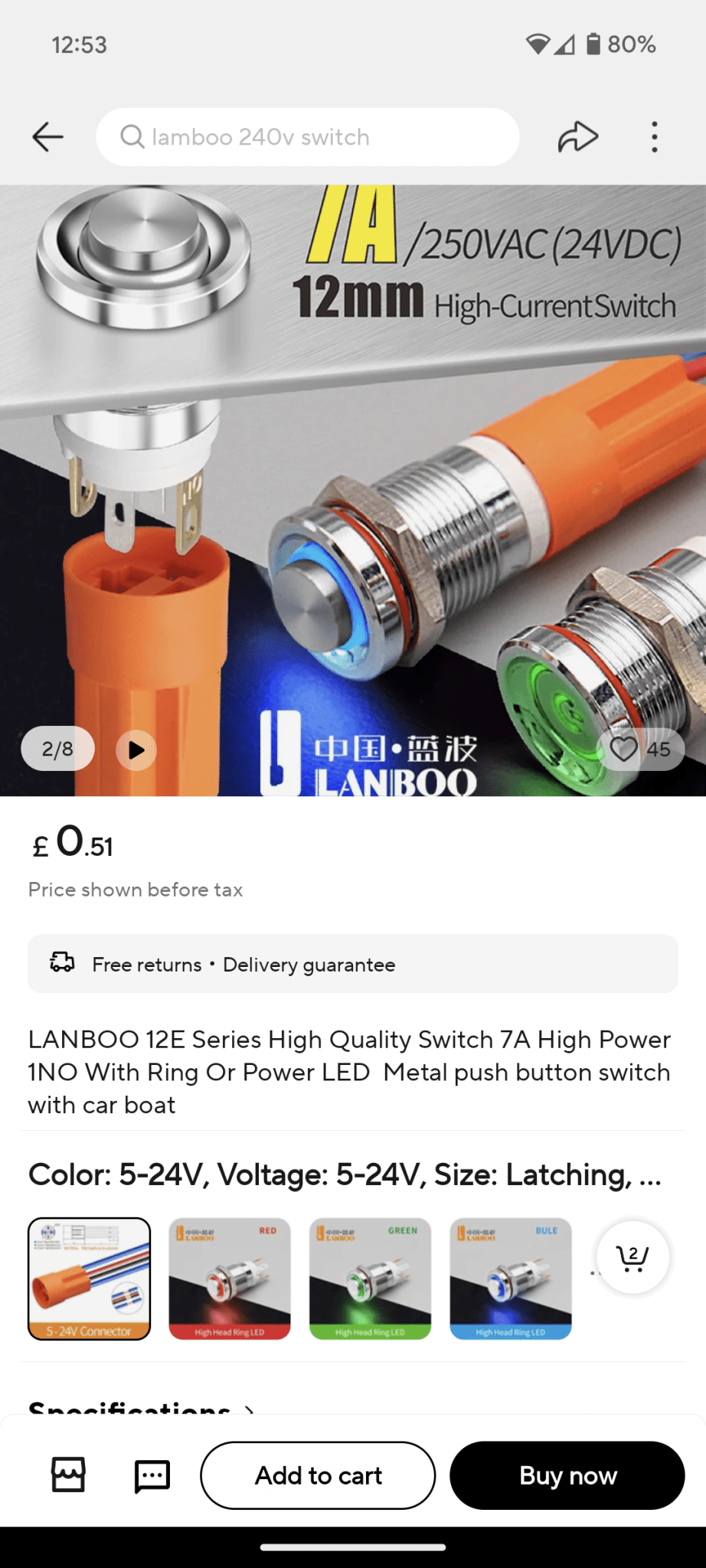The width and height of the screenshot is (706, 1568).
Task: Open the three-dot overflow menu
Action: click(654, 137)
